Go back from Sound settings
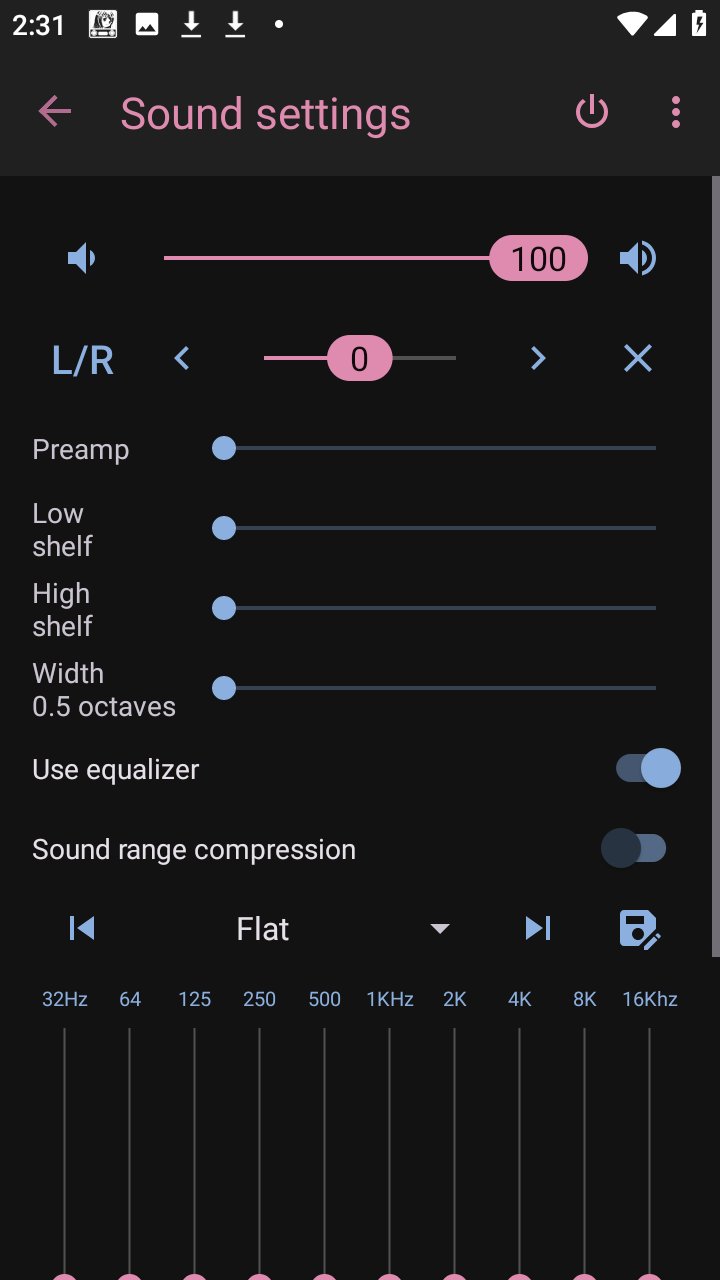This screenshot has width=720, height=1280. tap(55, 112)
